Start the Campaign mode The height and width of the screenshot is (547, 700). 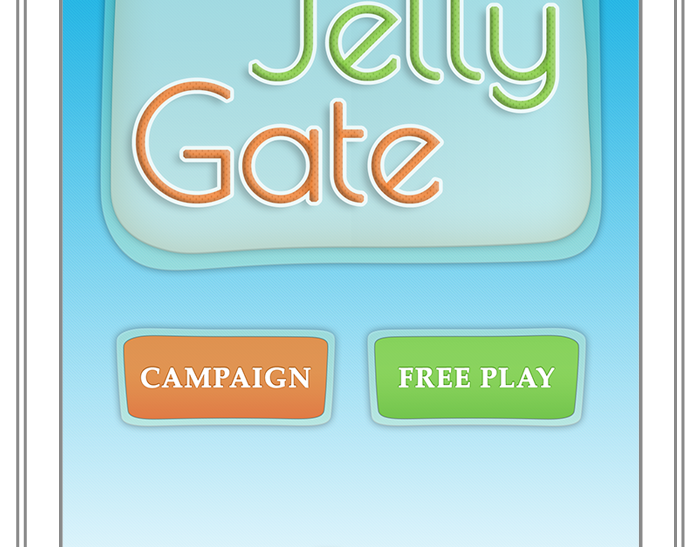coord(226,378)
